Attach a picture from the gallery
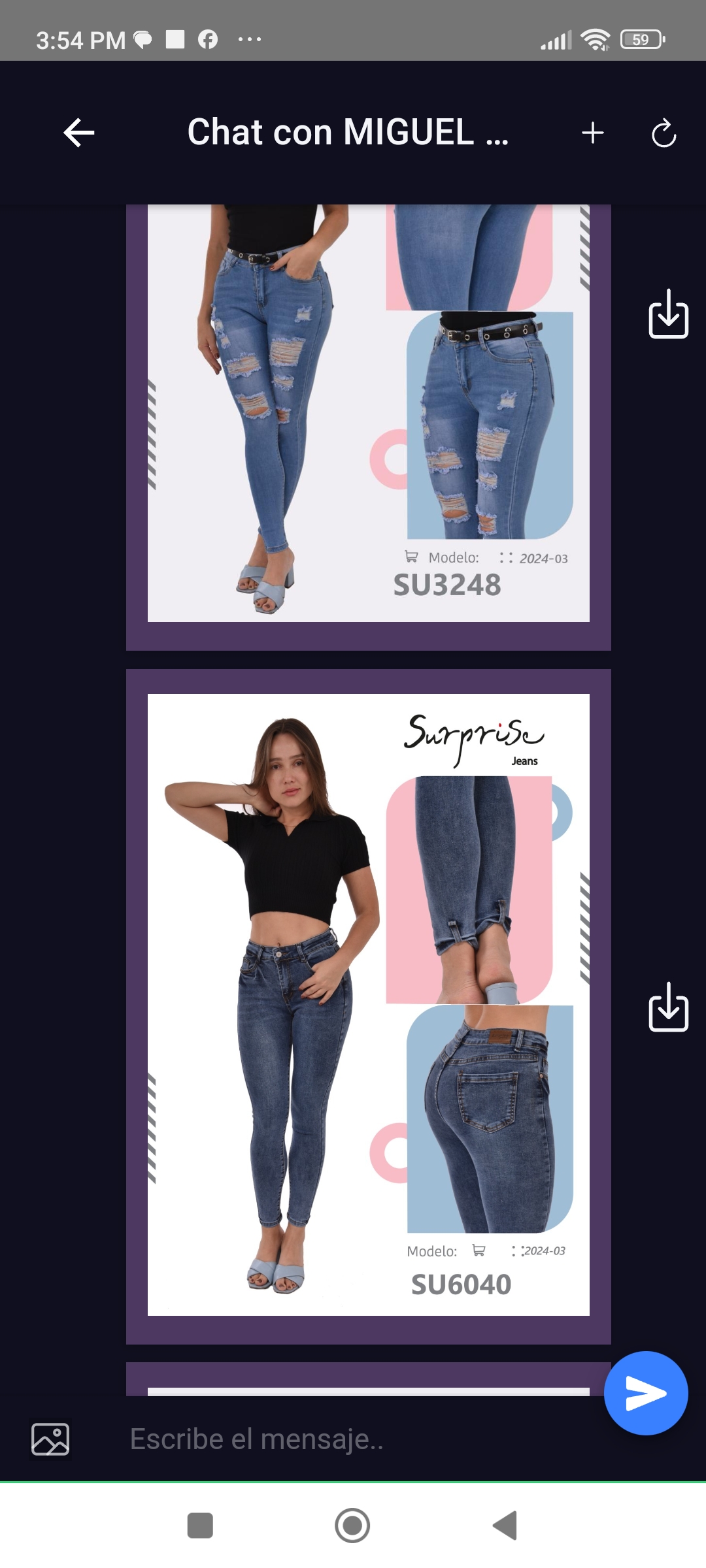The image size is (706, 1568). click(50, 1439)
